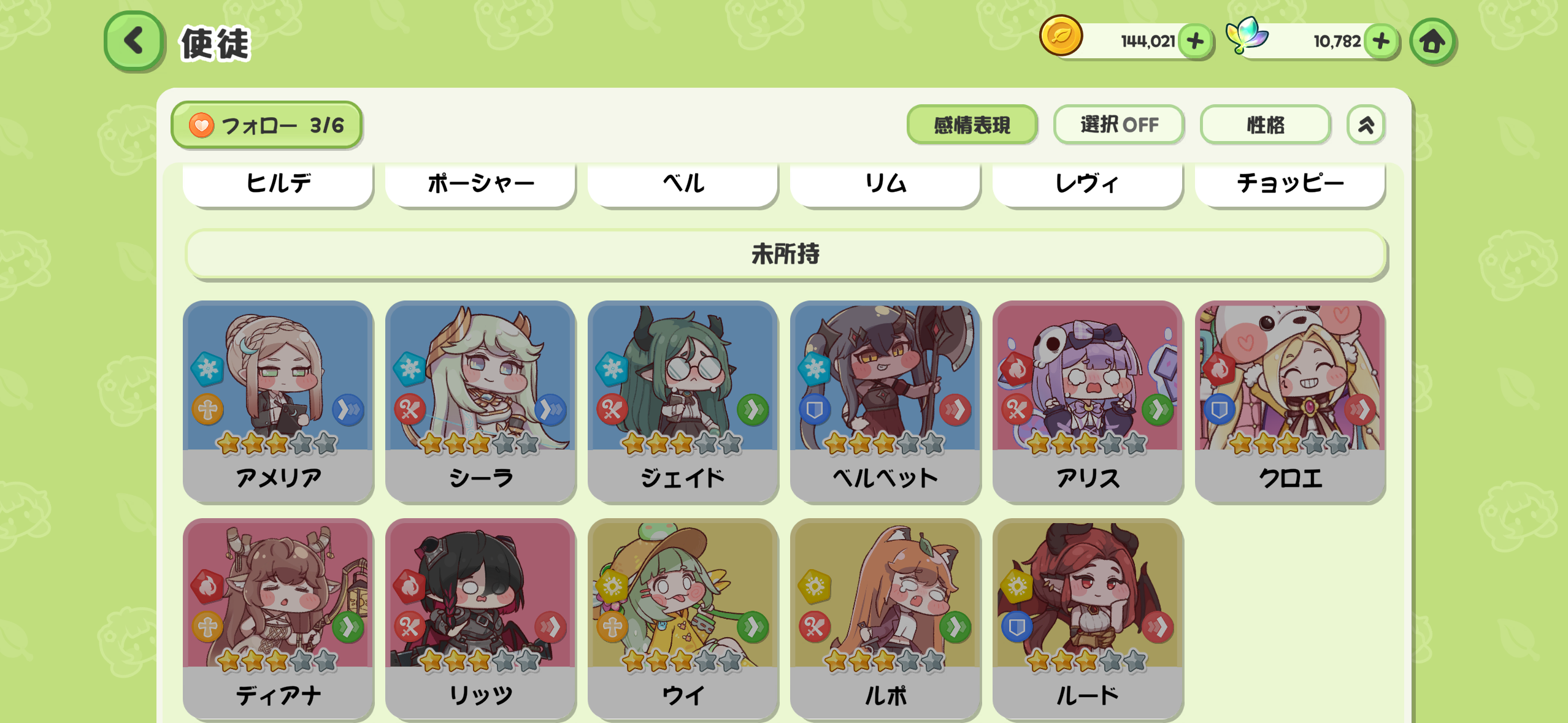The height and width of the screenshot is (723, 1568).
Task: Open the ディアナ character card
Action: click(x=278, y=619)
